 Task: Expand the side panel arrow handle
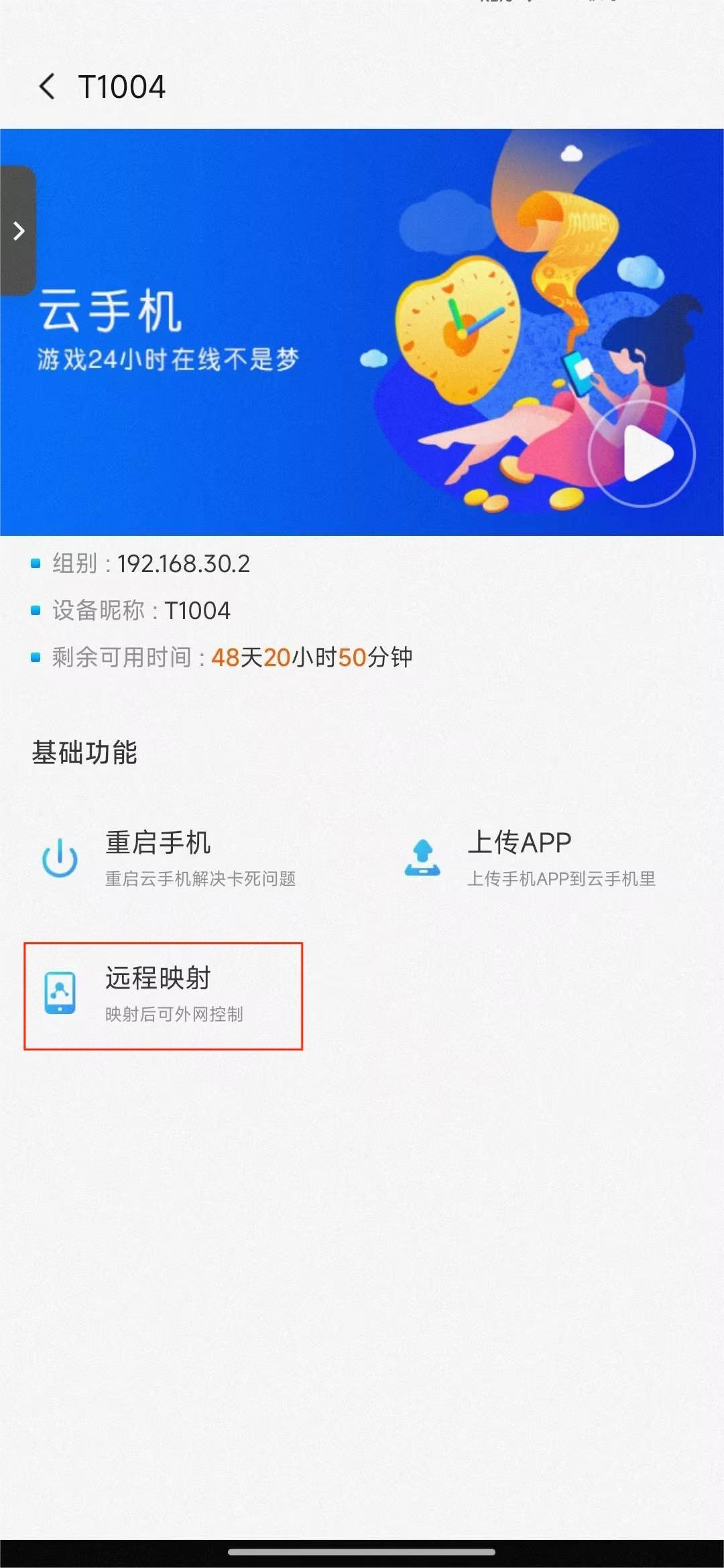[x=18, y=231]
